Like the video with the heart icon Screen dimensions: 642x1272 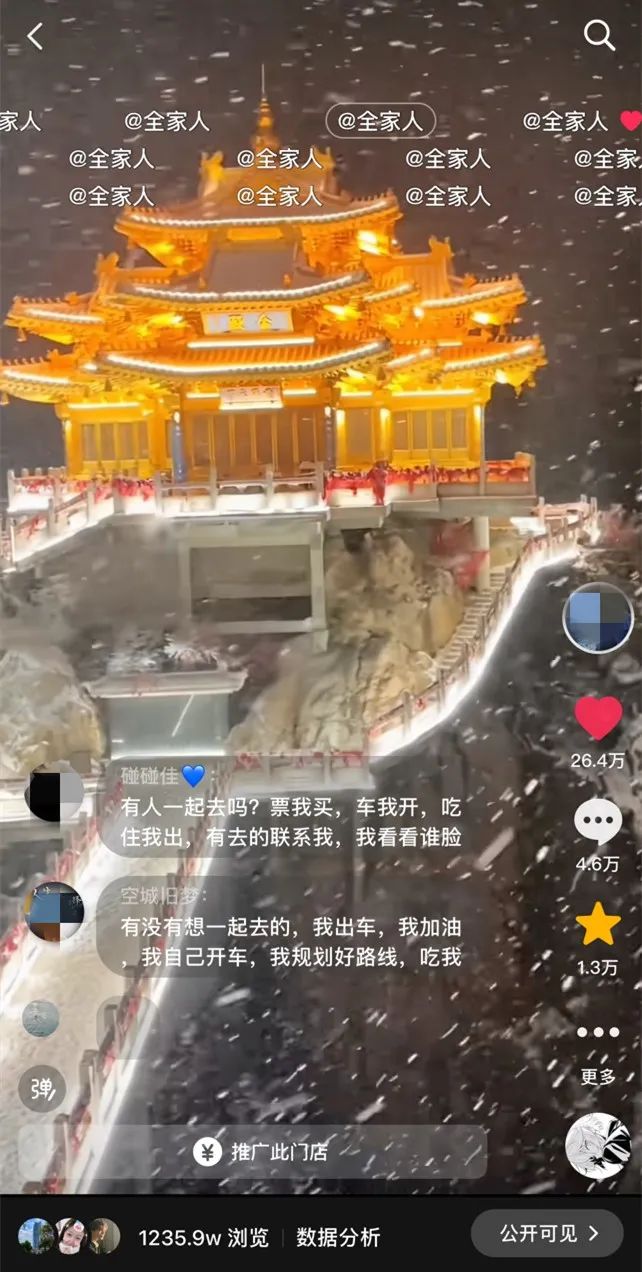coord(598,719)
